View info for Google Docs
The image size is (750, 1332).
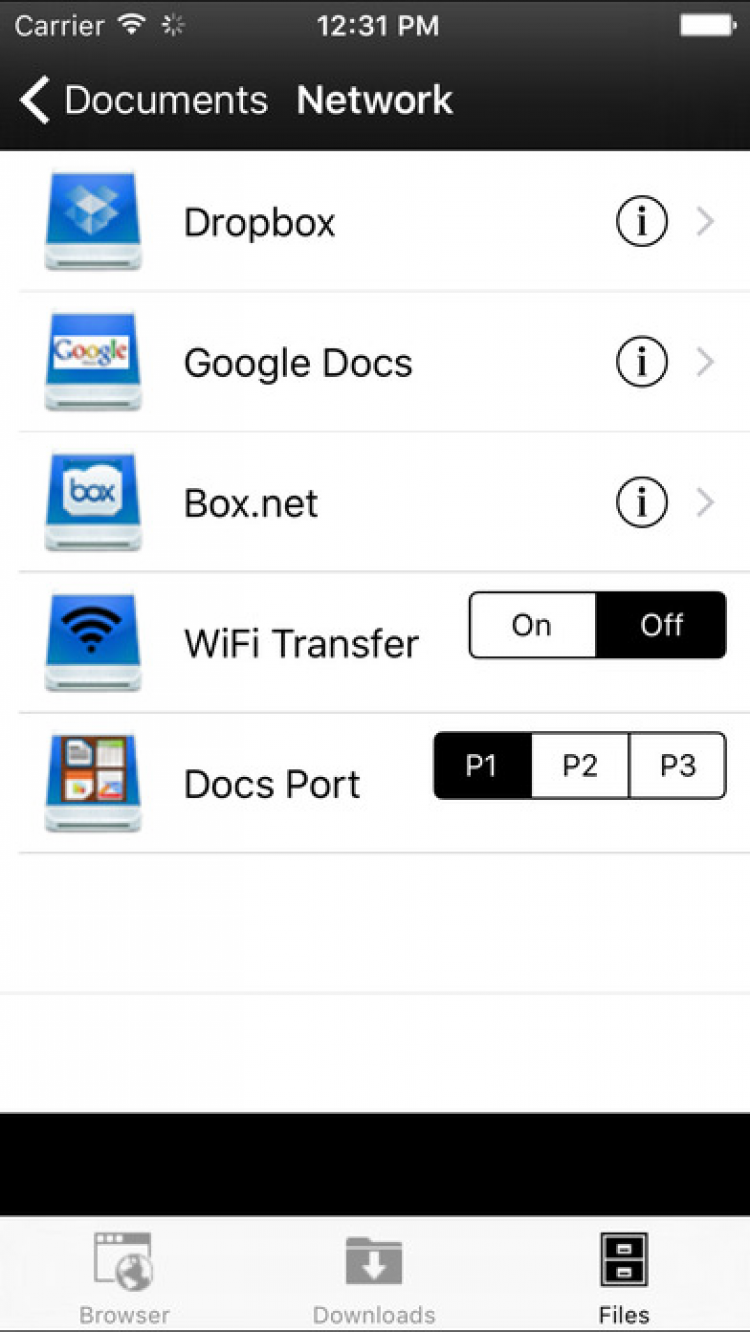point(641,362)
